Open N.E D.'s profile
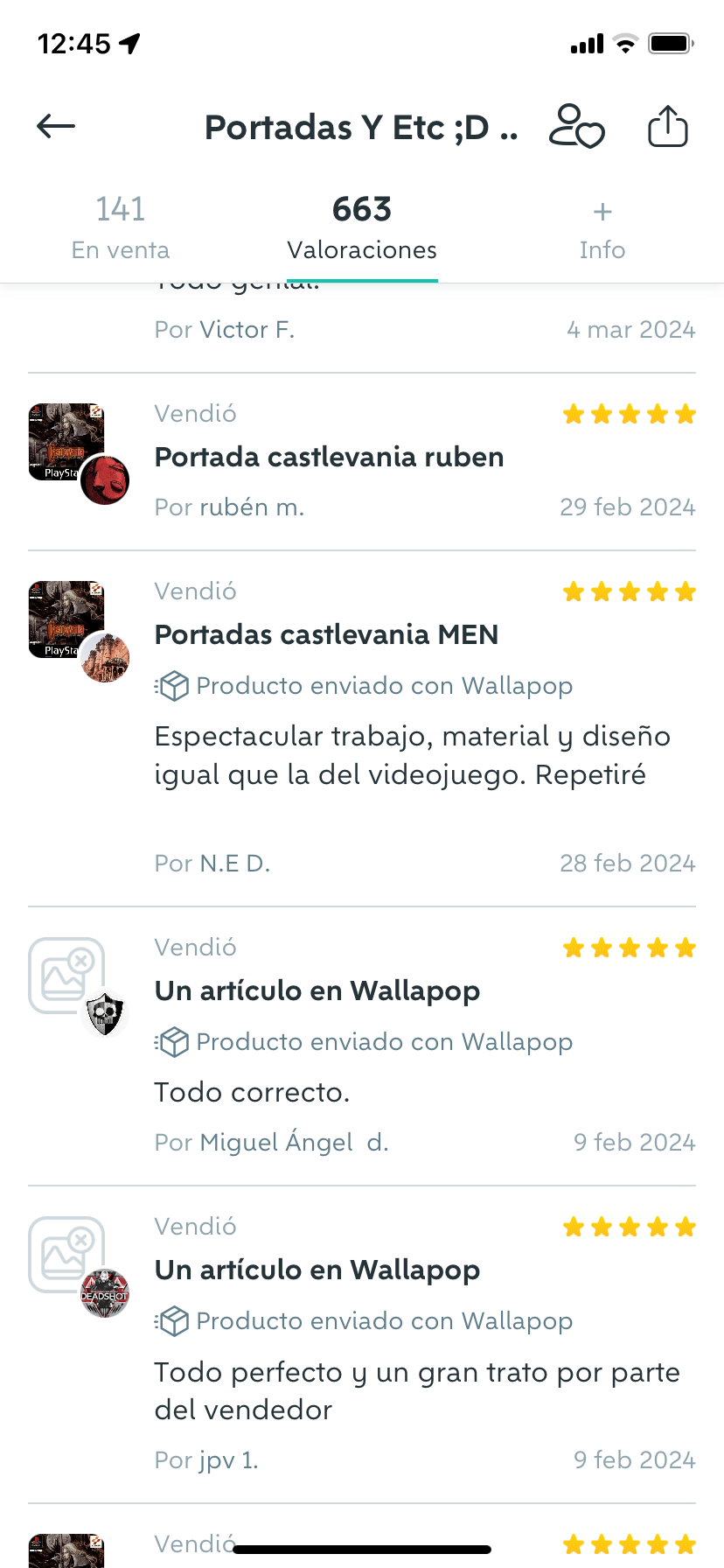Screen dimensions: 724x1568 point(234,864)
